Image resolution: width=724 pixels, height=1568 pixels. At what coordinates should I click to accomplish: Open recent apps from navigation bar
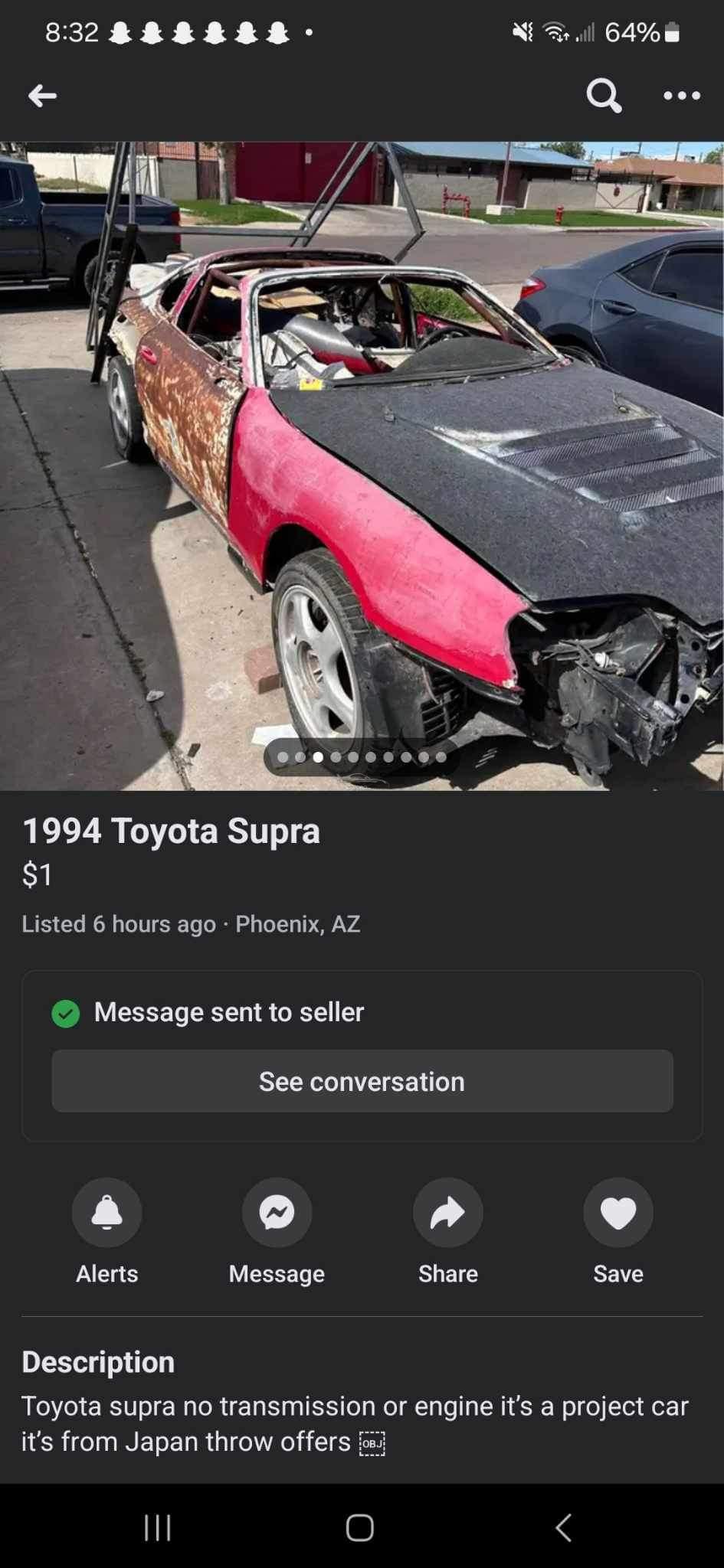click(158, 1527)
